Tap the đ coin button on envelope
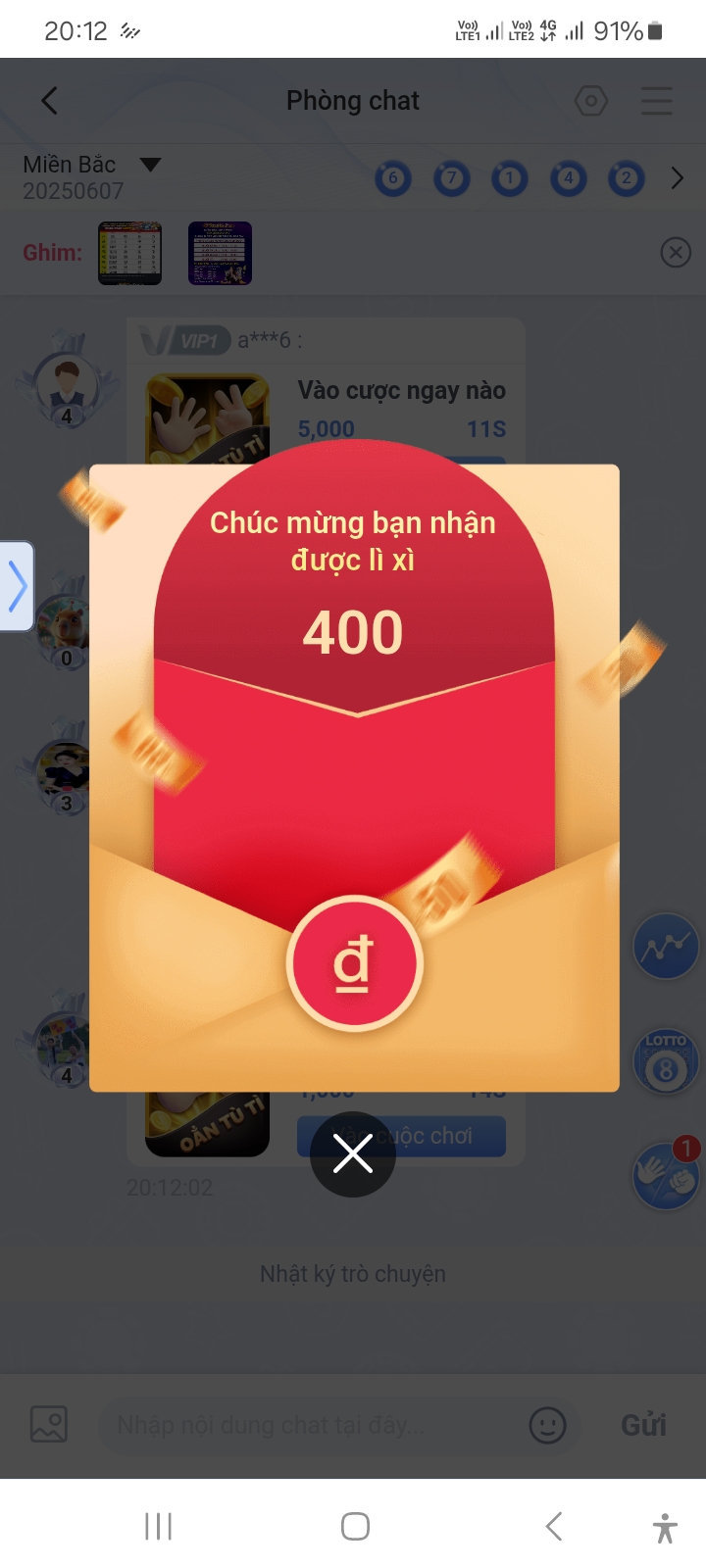Screen dimensions: 706x1568 (354, 963)
